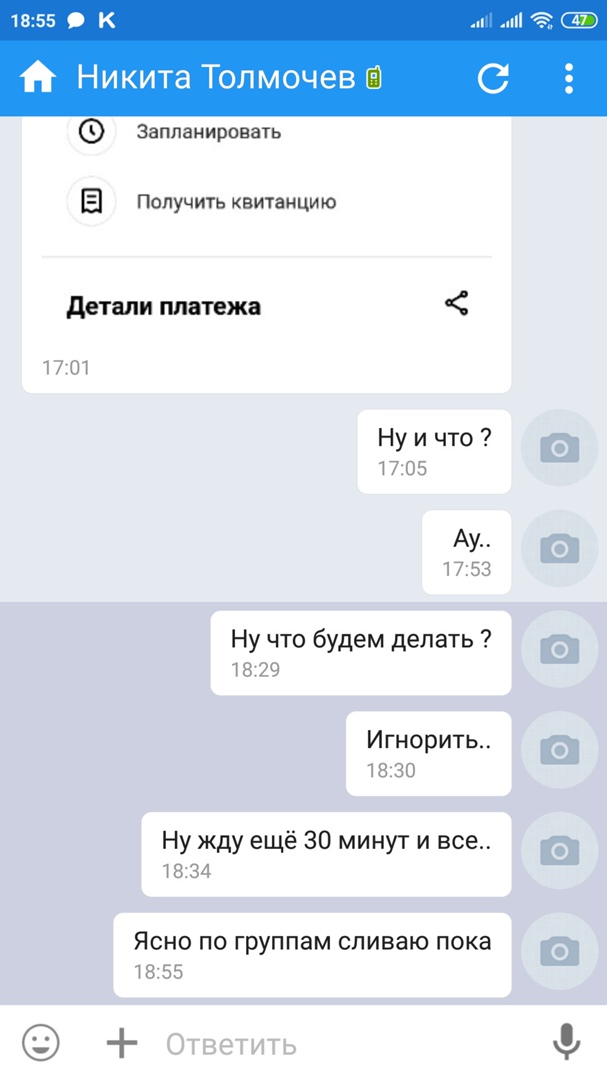Screen dimensions: 607x1080
Task: Tap the avatar next to "Ну и что ?"
Action: pos(559,448)
